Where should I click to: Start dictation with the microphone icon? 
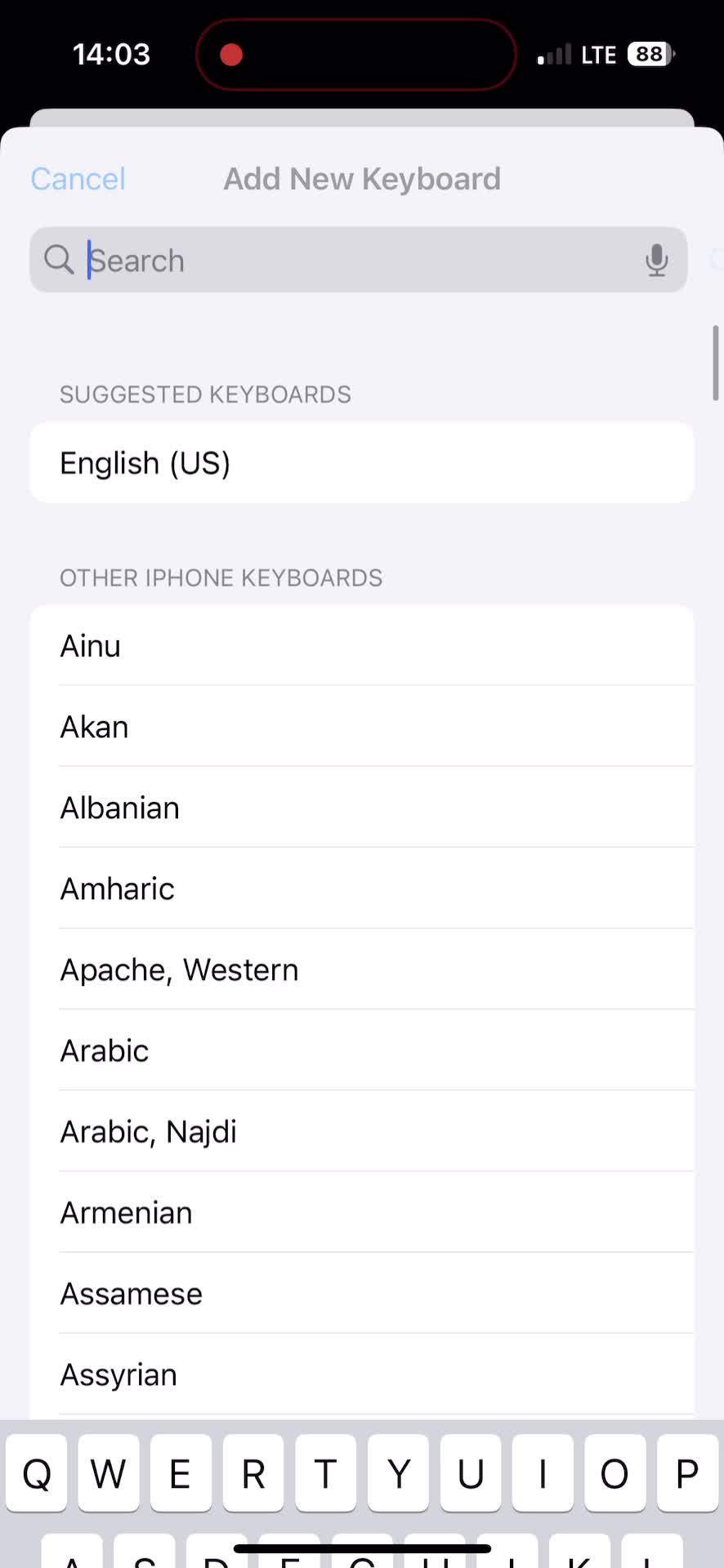pyautogui.click(x=656, y=261)
